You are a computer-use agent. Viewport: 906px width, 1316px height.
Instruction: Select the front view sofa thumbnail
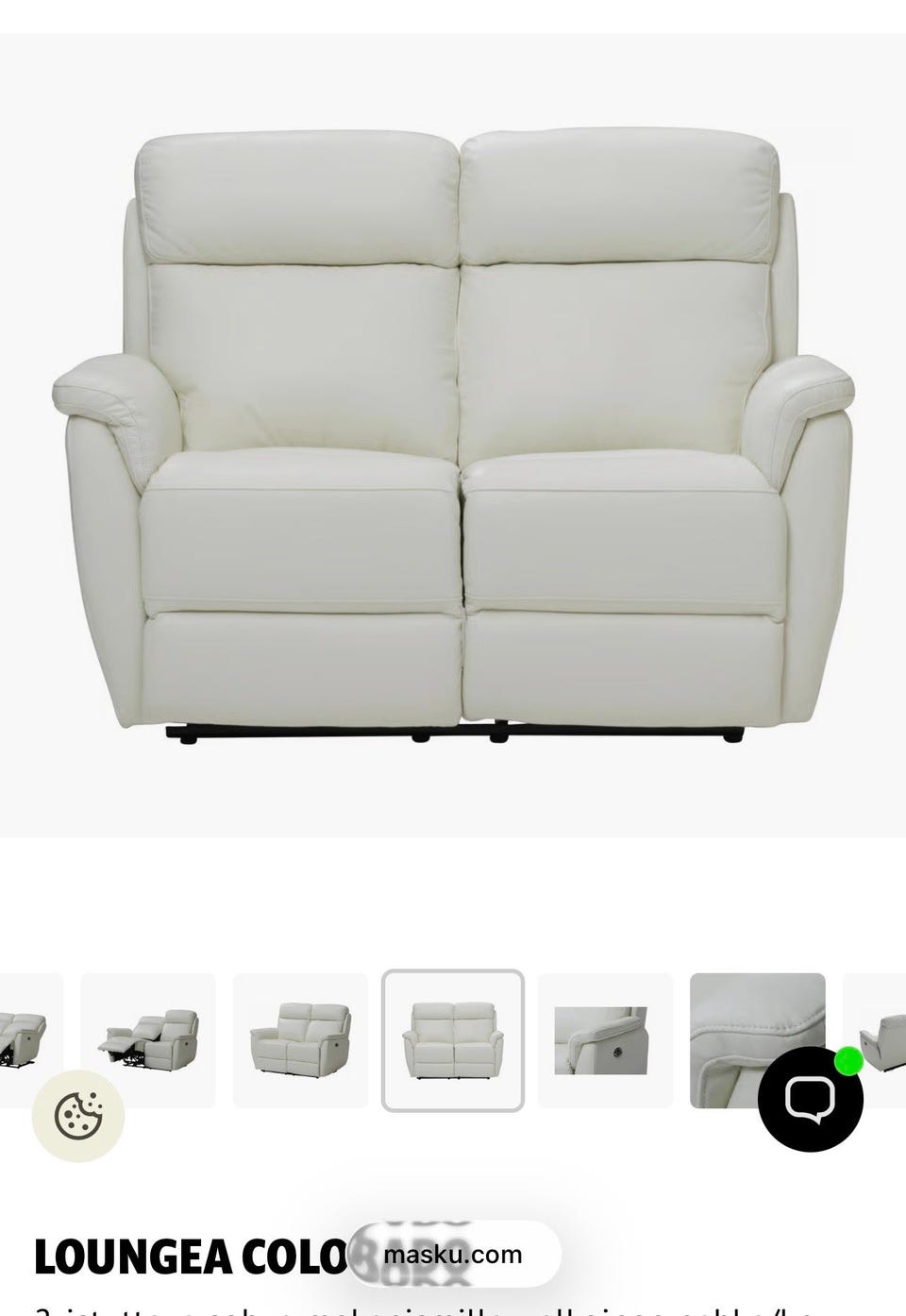pyautogui.click(x=453, y=1039)
